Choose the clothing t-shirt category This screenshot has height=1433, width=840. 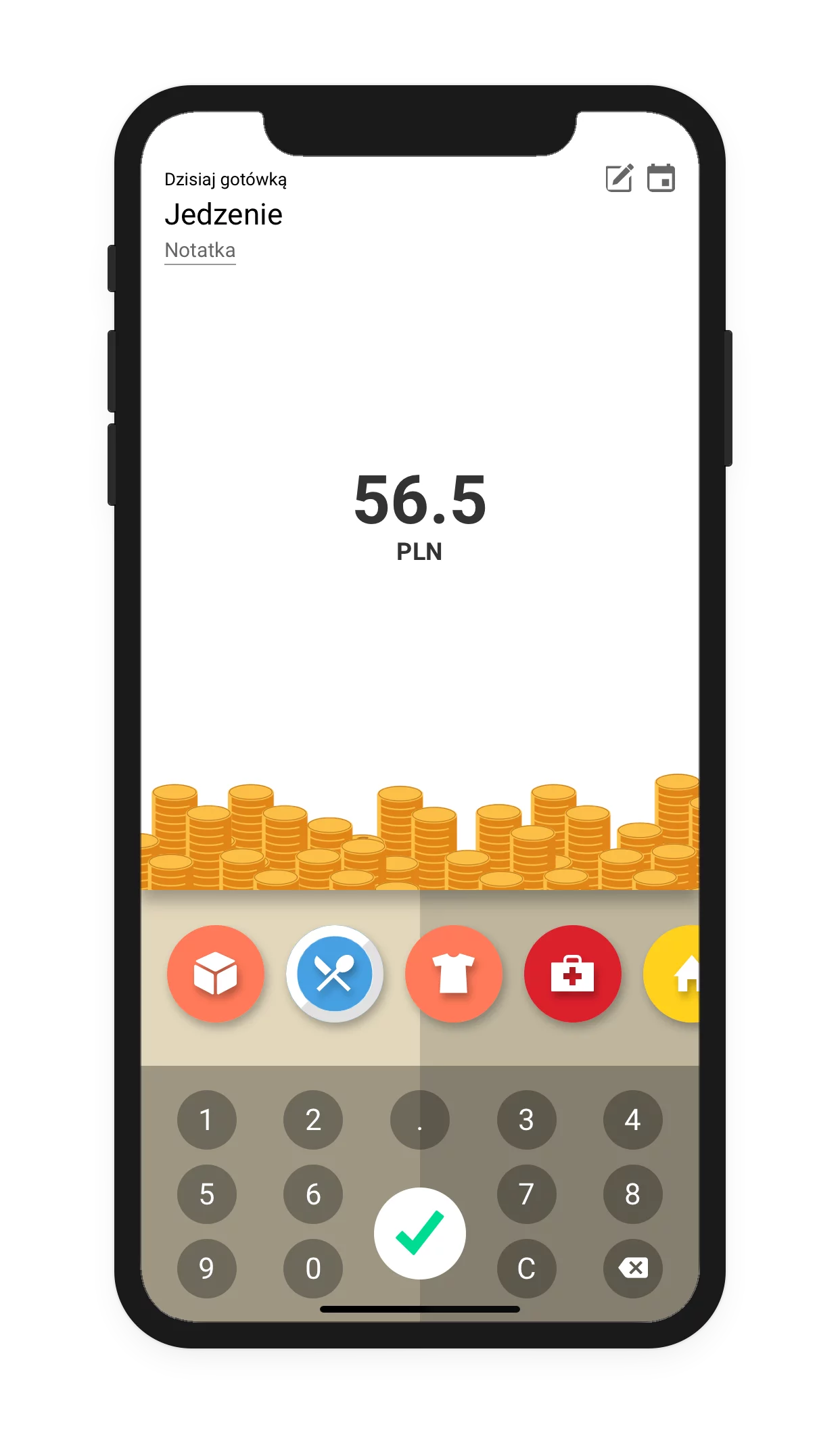(x=454, y=974)
